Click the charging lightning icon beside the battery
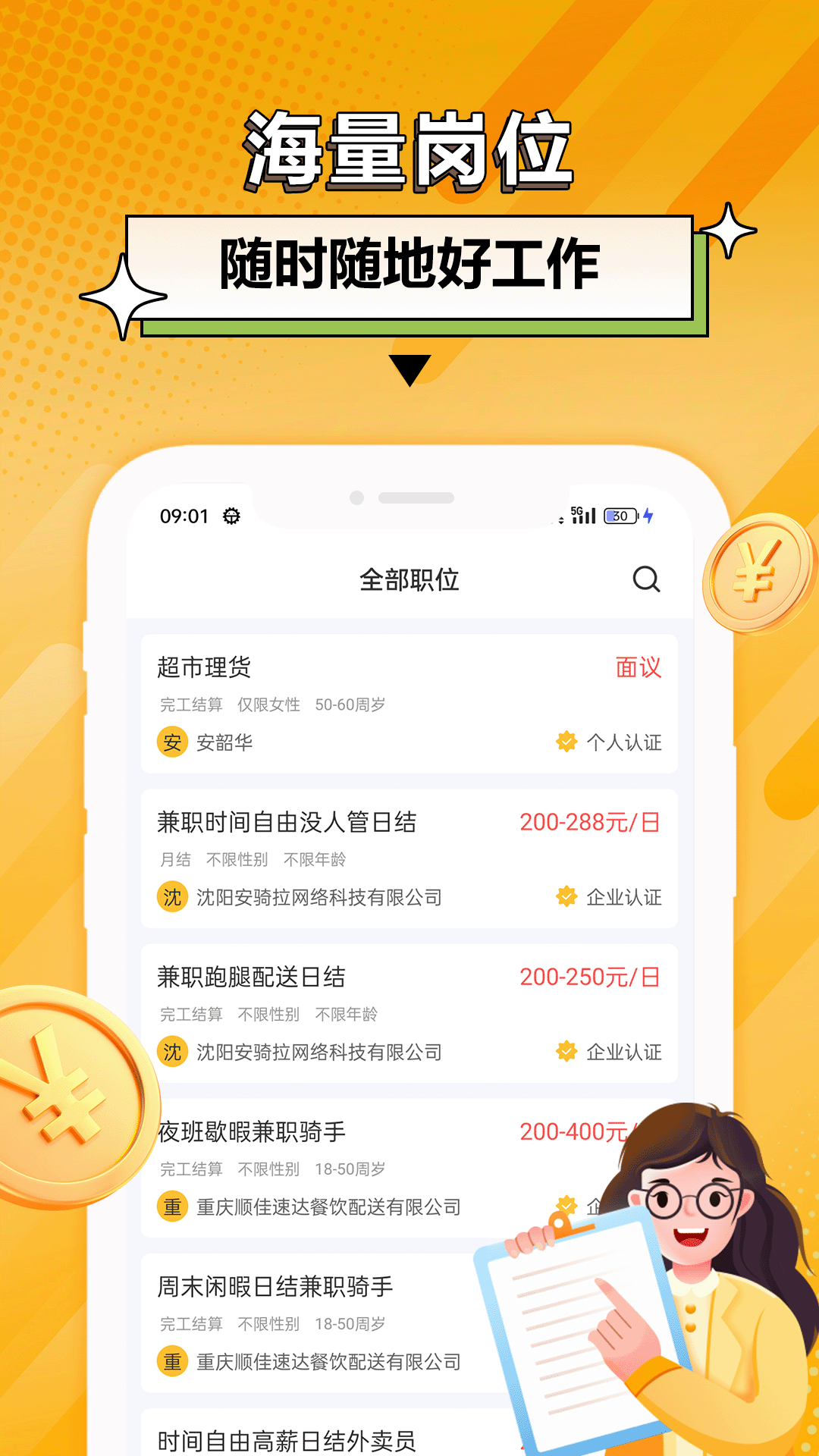This screenshot has width=819, height=1456. (648, 515)
